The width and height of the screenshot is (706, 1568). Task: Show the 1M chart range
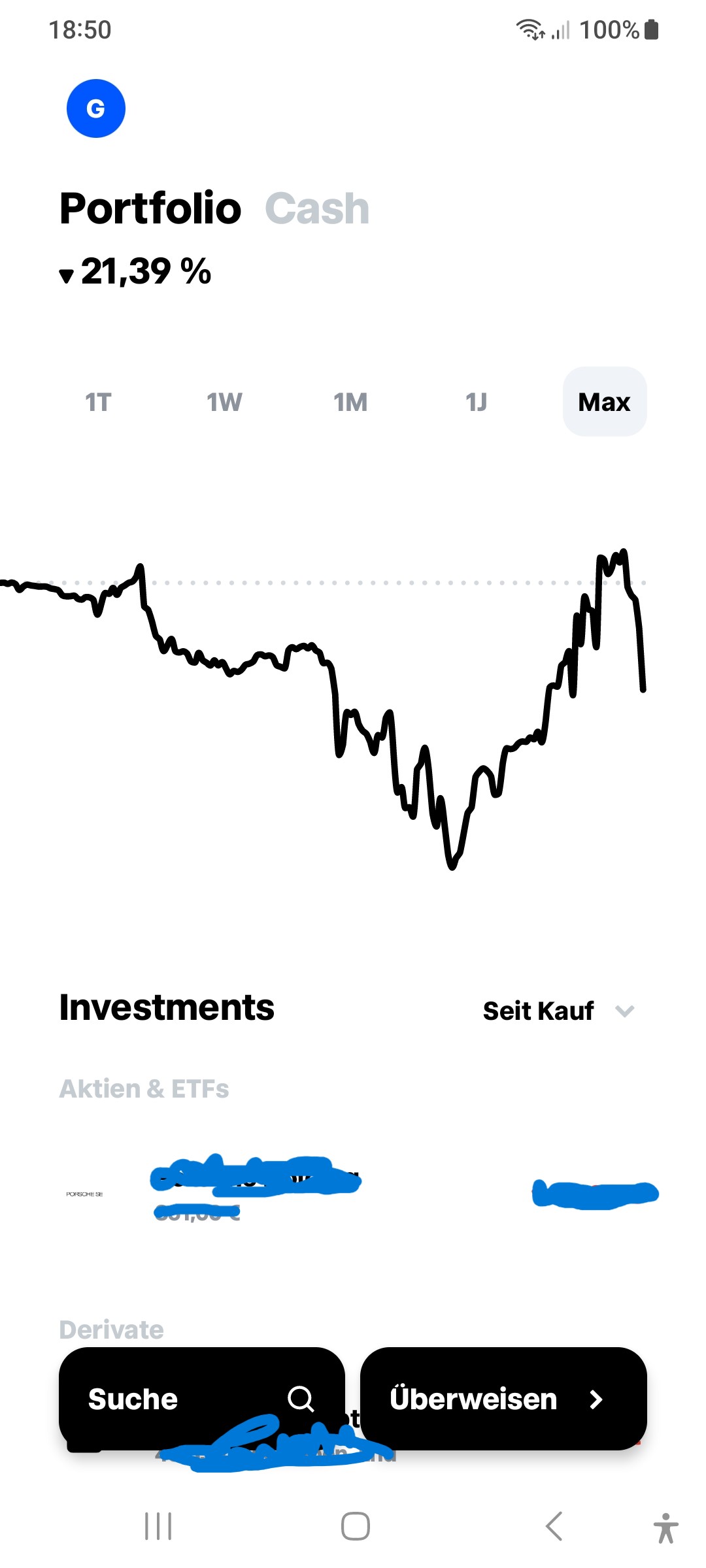pyautogui.click(x=350, y=402)
